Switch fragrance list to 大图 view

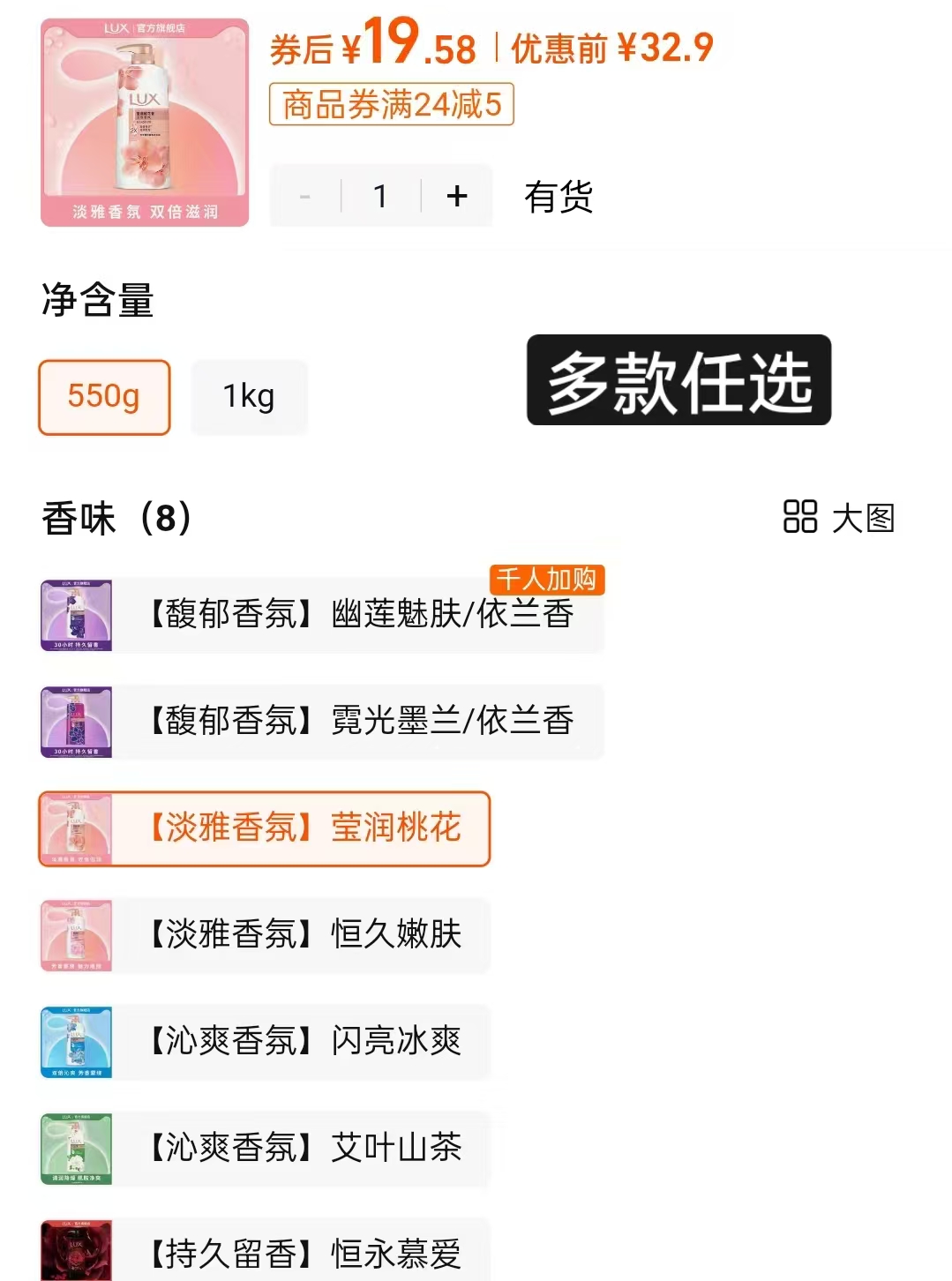pos(839,518)
